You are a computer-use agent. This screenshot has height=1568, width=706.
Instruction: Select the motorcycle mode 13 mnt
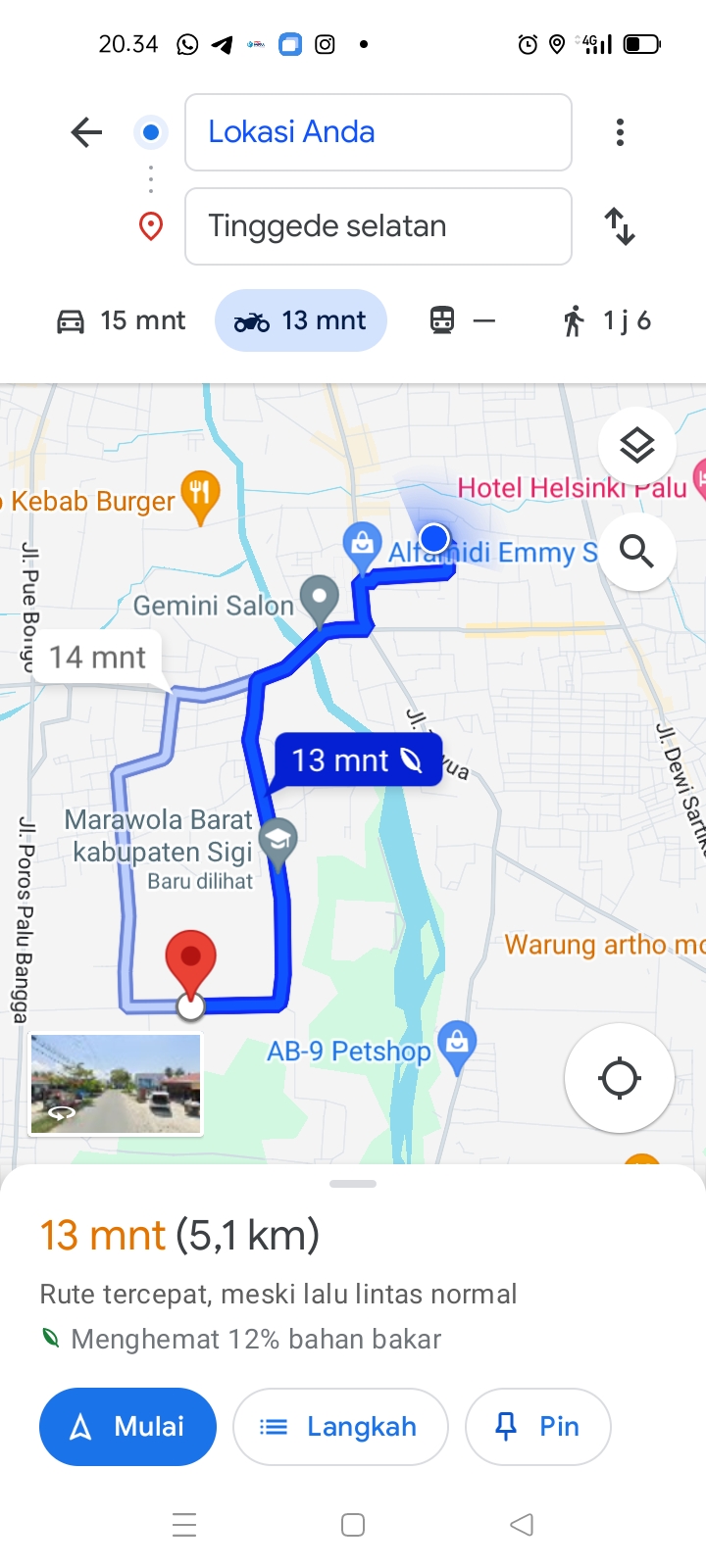[300, 320]
